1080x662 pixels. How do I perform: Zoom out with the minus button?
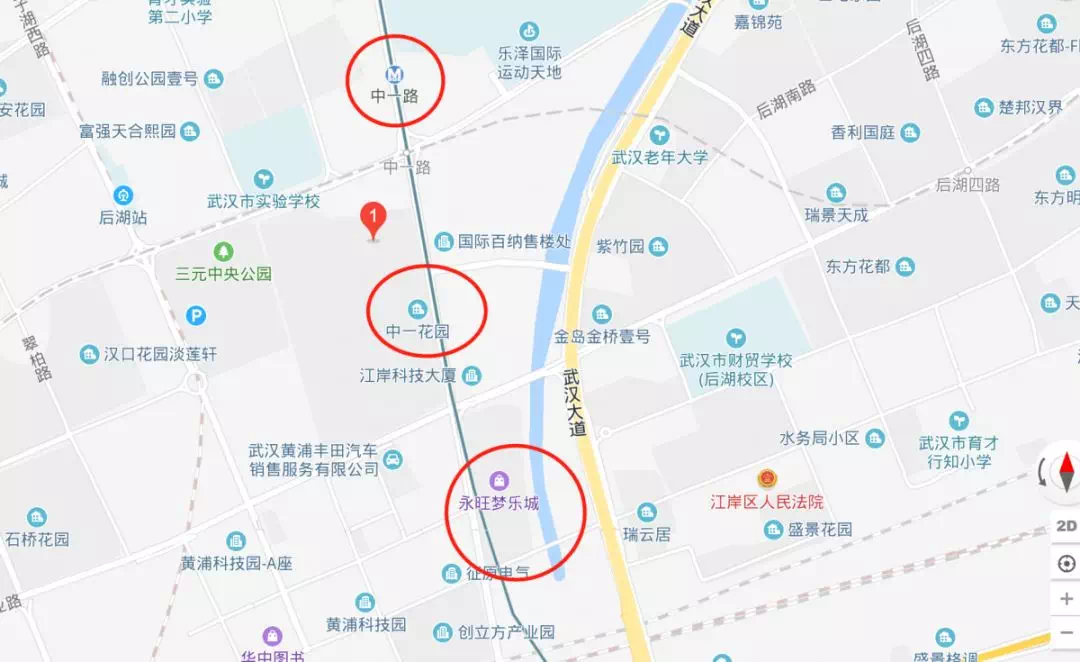point(1066,634)
